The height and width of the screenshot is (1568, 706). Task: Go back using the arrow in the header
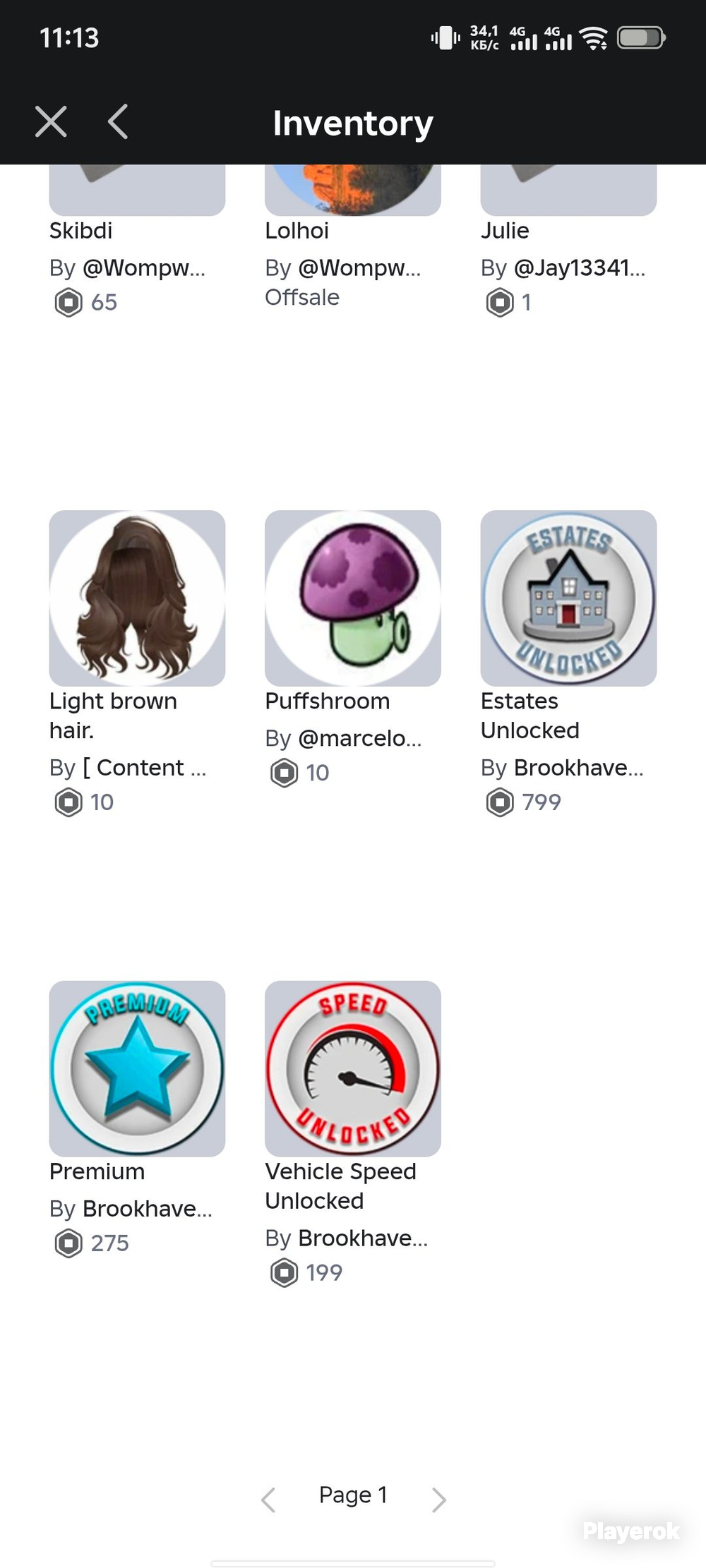pyautogui.click(x=118, y=122)
